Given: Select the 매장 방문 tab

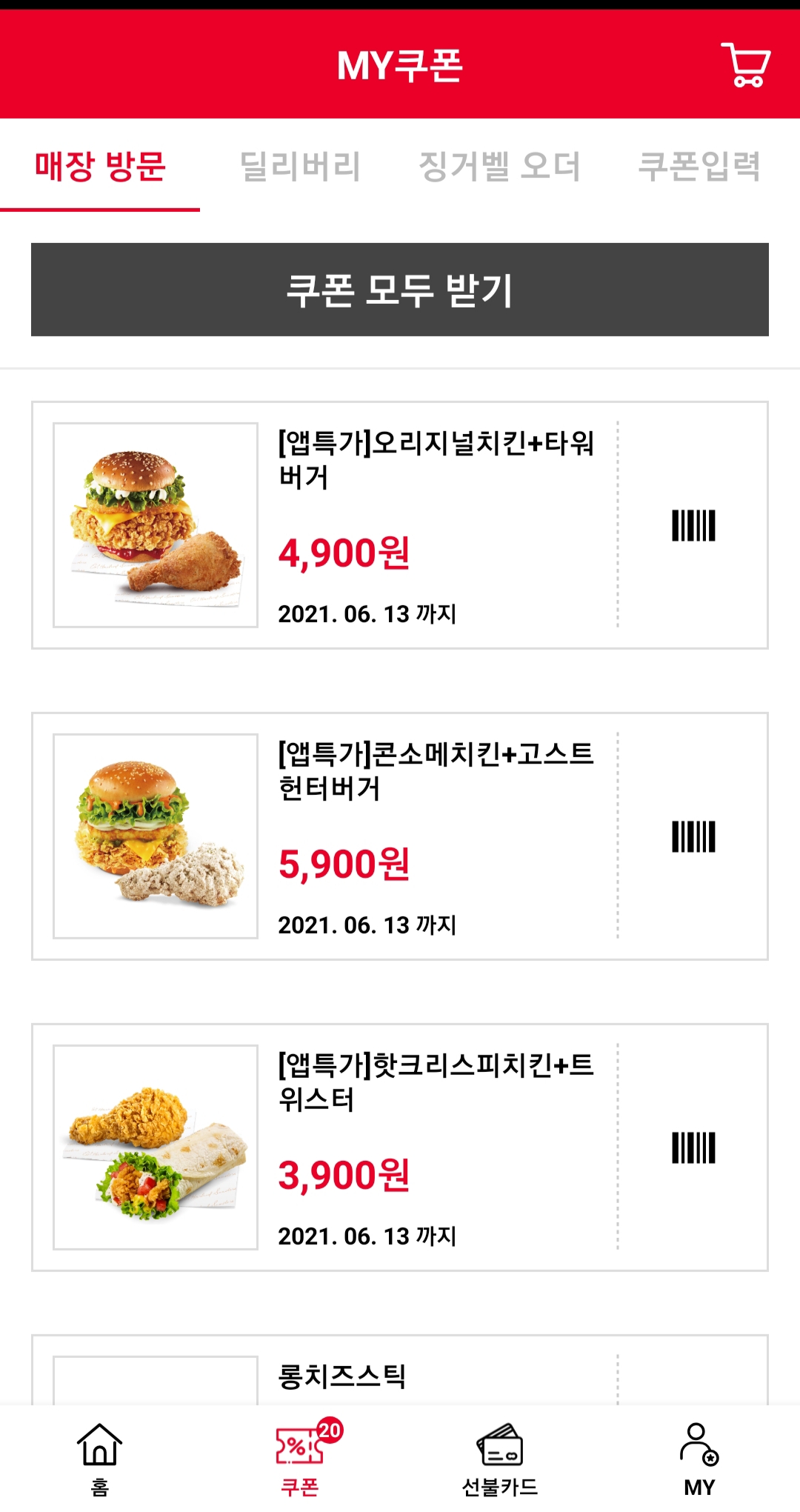Looking at the screenshot, I should point(100,166).
